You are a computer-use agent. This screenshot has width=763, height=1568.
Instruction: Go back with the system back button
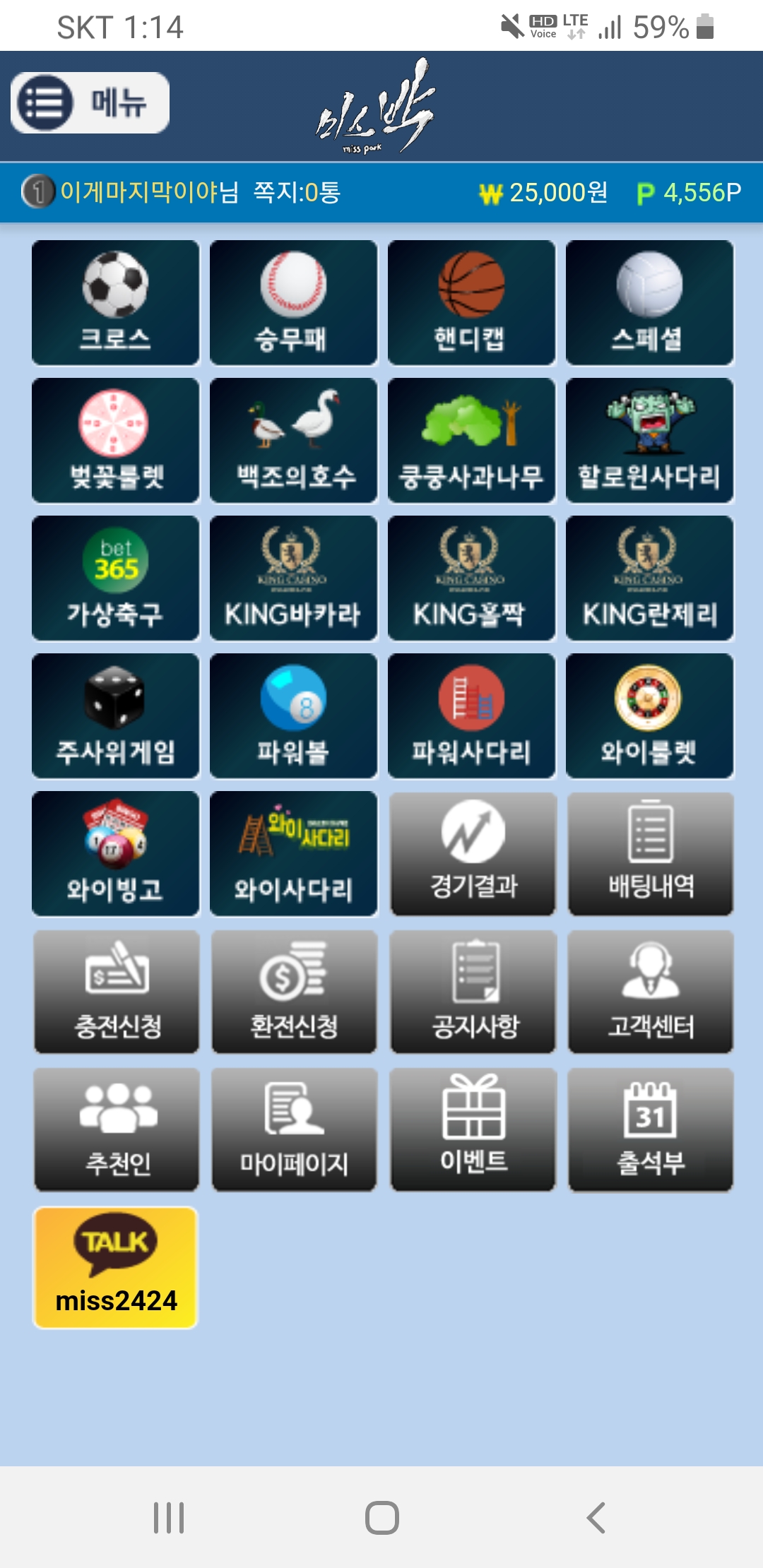pos(596,1517)
